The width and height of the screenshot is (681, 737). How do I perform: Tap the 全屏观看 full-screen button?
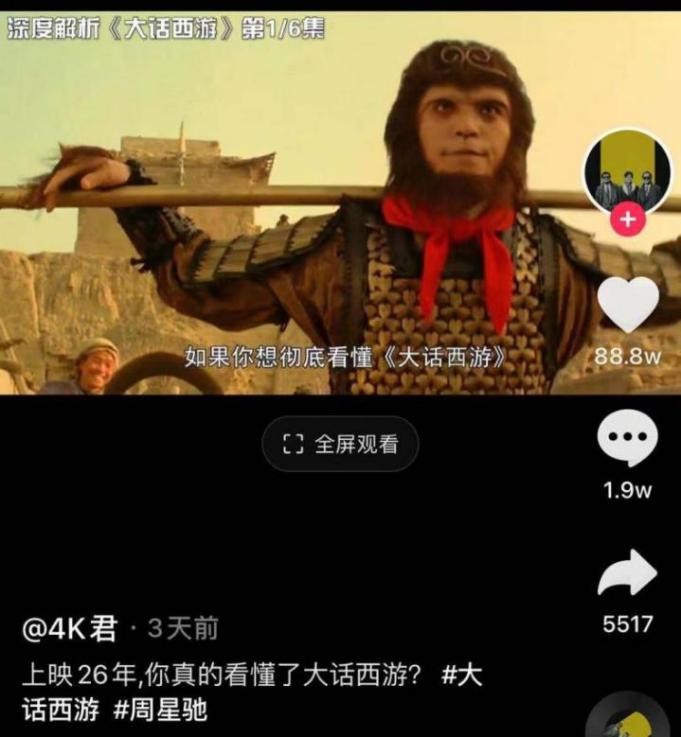(340, 444)
